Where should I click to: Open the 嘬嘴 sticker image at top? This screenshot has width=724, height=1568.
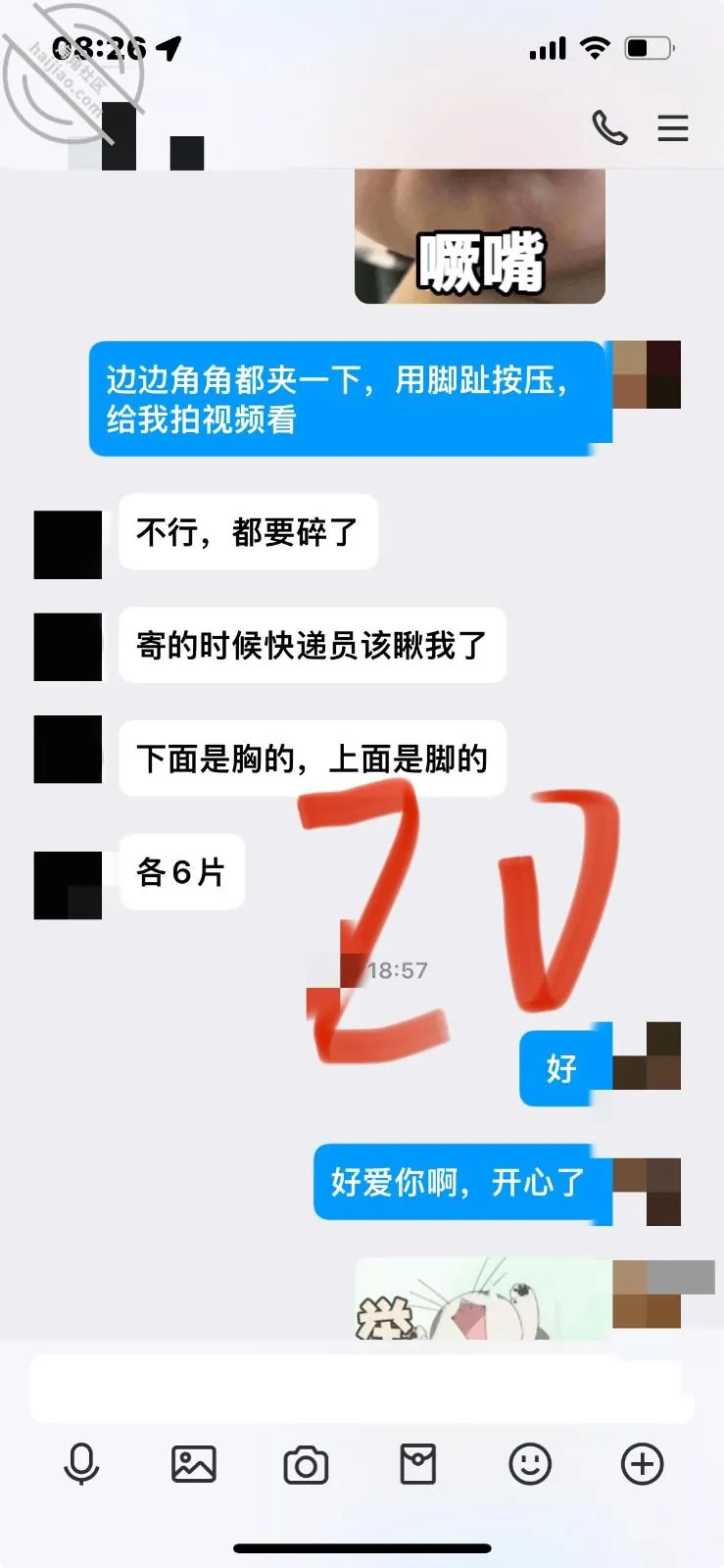[x=480, y=236]
